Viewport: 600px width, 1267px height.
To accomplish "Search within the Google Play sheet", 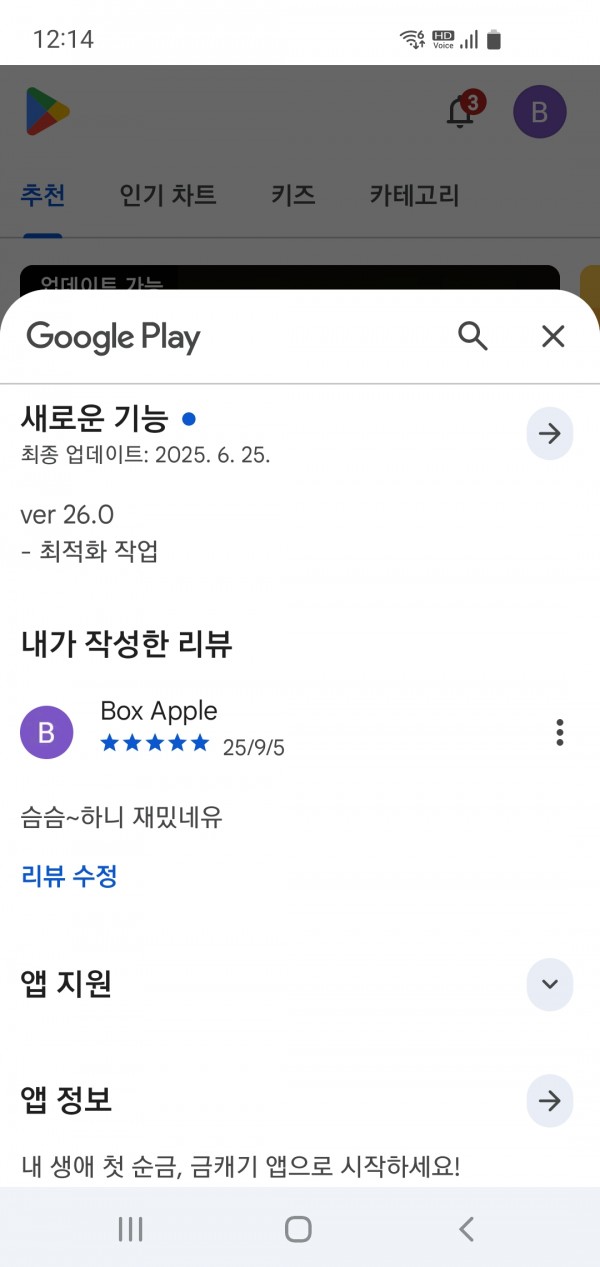I will click(x=473, y=336).
